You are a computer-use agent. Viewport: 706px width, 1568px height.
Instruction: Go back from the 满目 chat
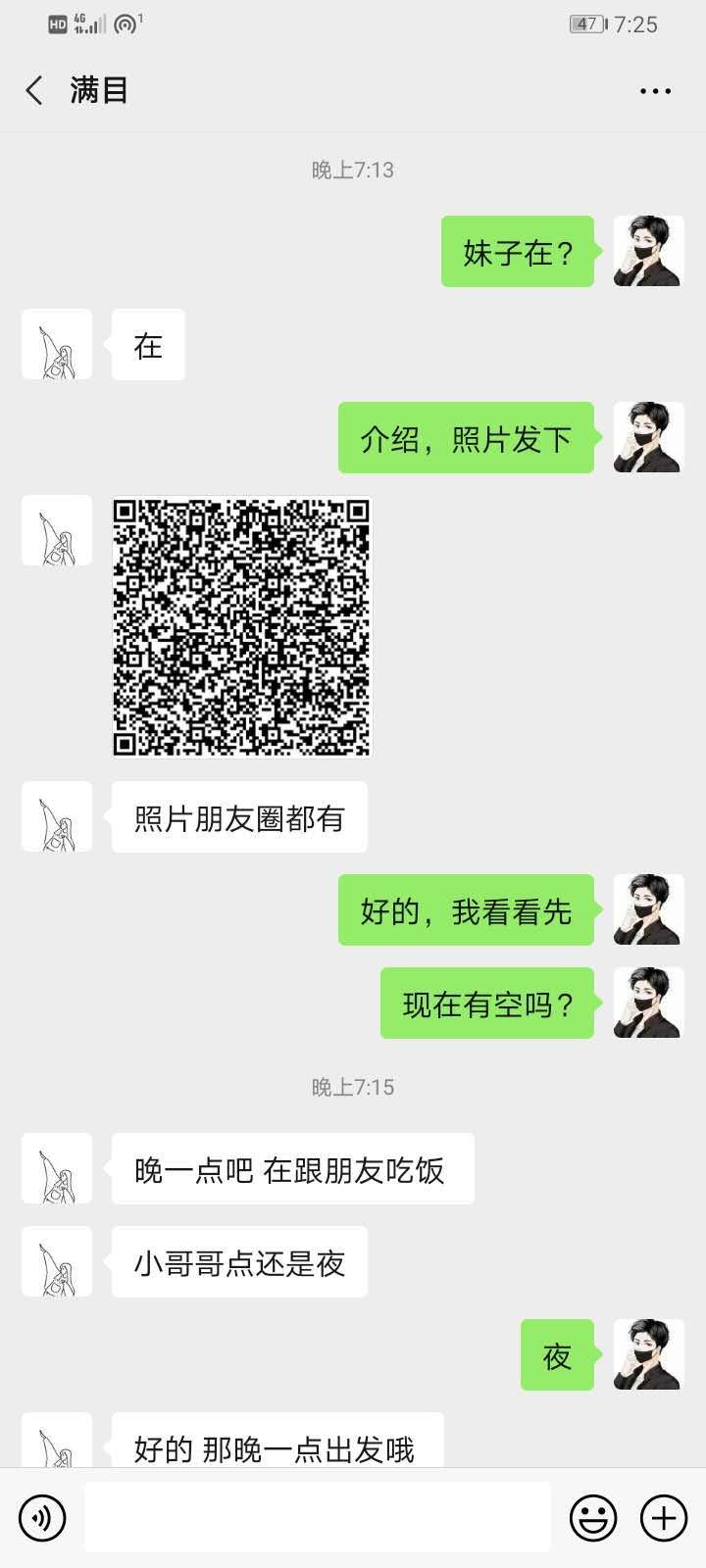(x=34, y=91)
